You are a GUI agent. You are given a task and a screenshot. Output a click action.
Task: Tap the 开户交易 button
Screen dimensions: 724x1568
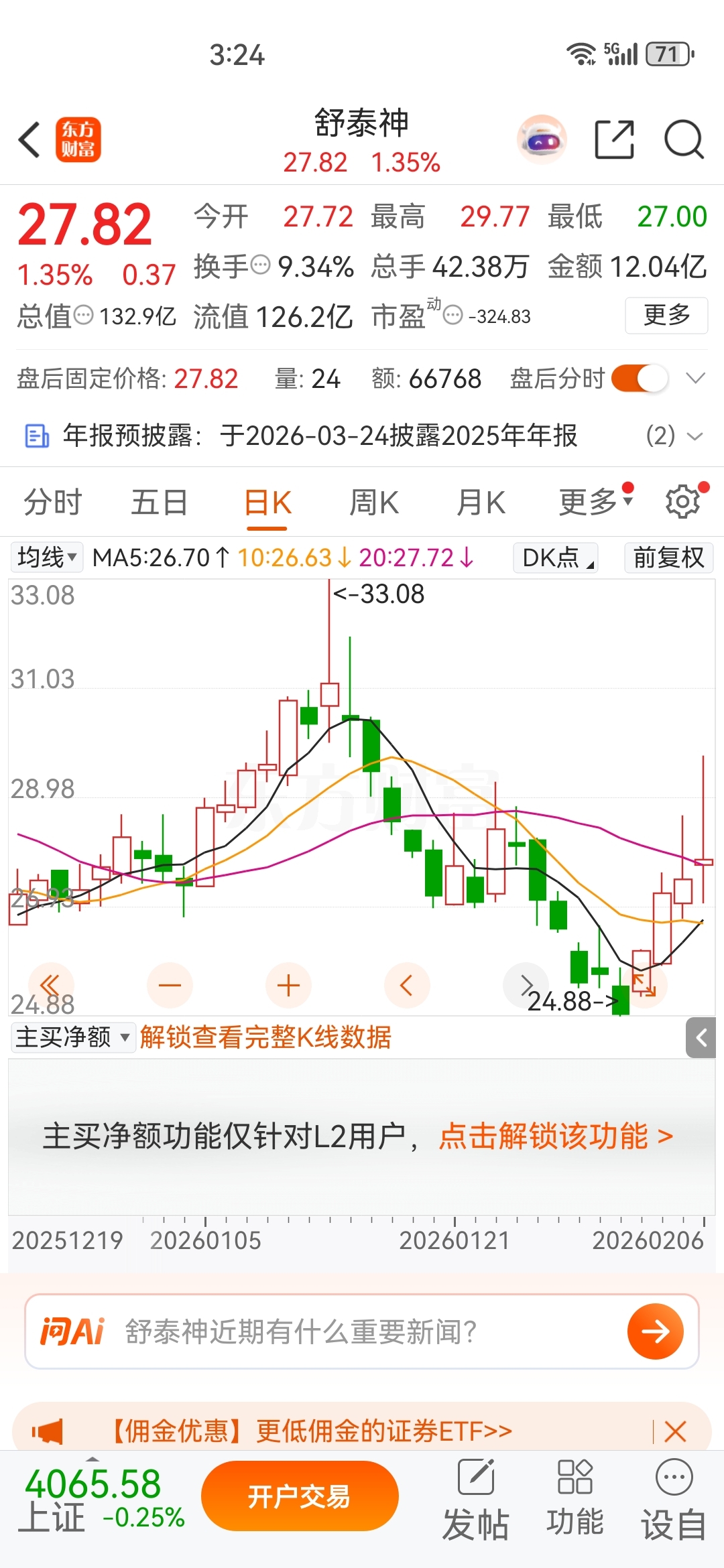(300, 1496)
